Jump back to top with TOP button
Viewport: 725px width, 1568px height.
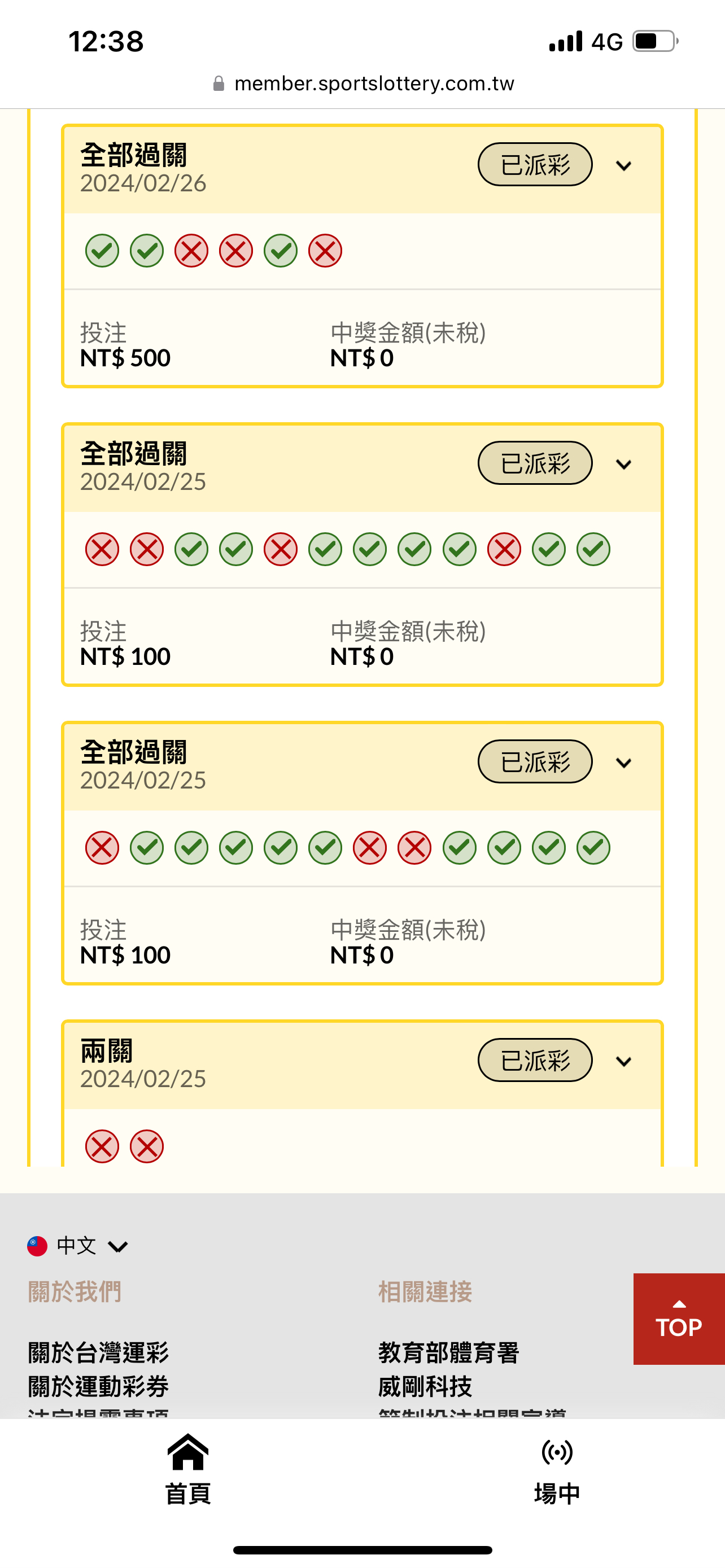click(679, 1319)
